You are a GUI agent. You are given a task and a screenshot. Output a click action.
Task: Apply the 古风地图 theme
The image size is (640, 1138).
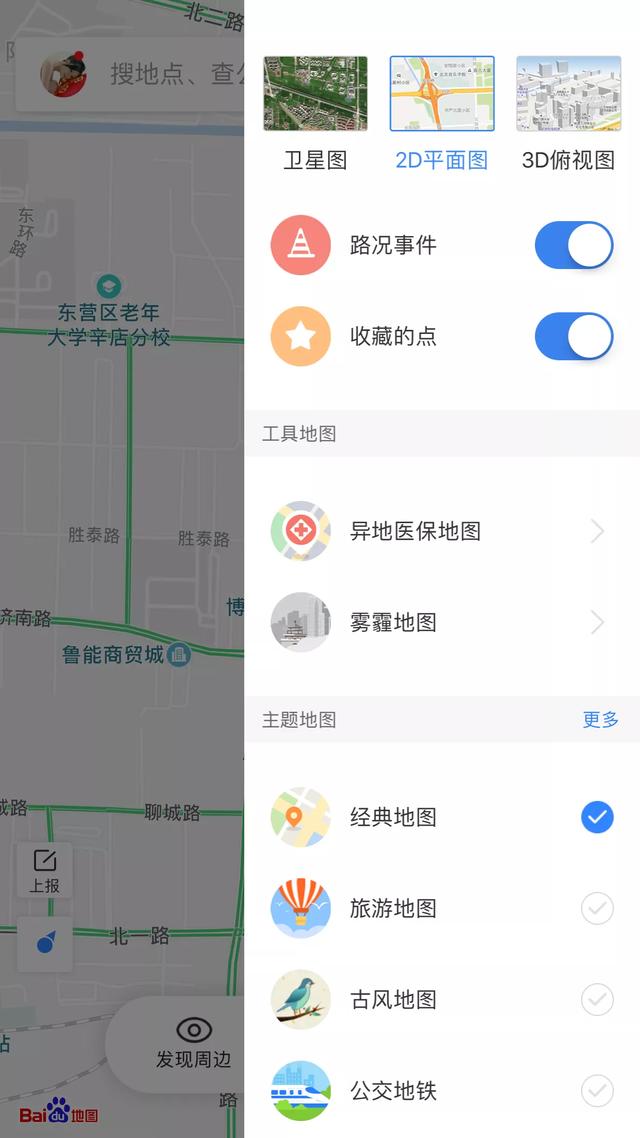pyautogui.click(x=440, y=999)
